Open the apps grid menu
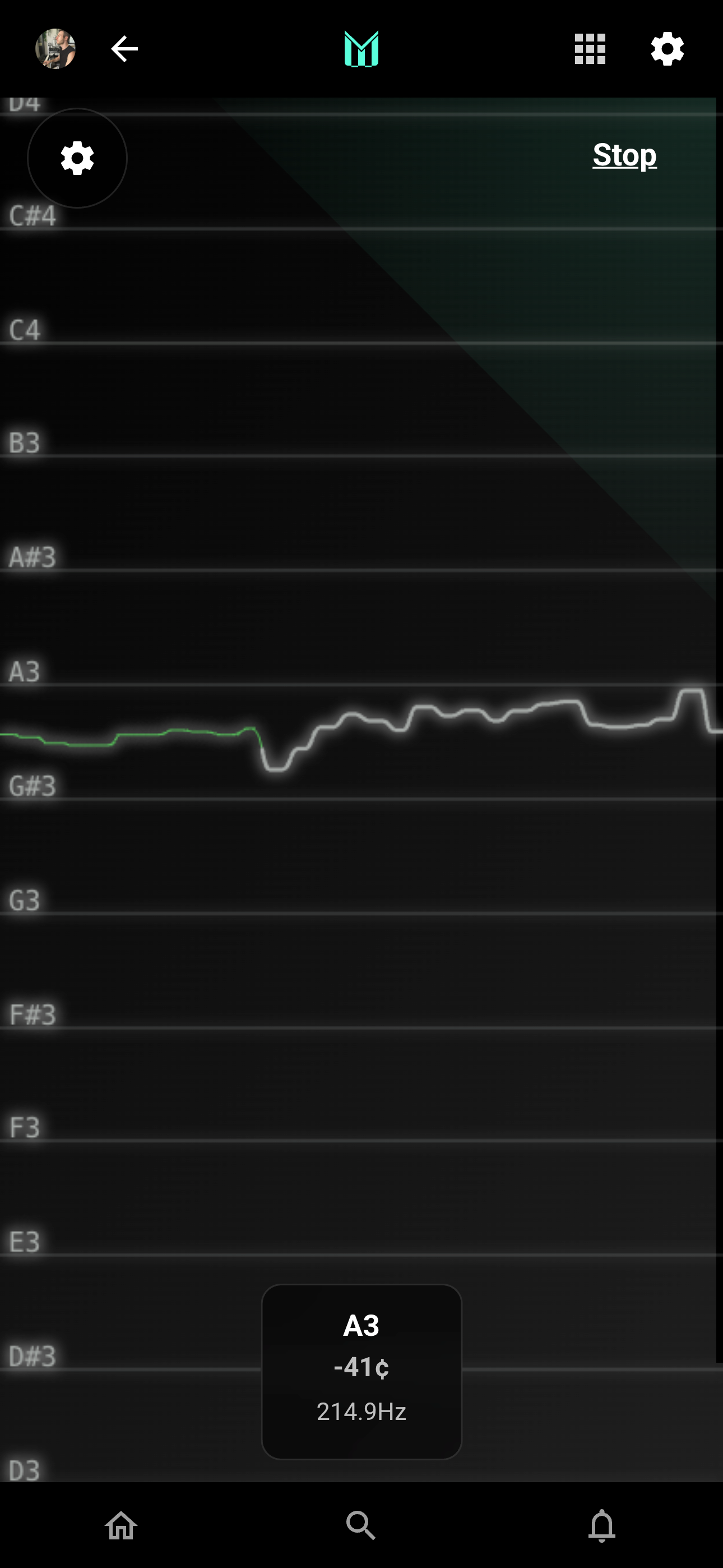This screenshot has height=1568, width=723. [x=590, y=49]
